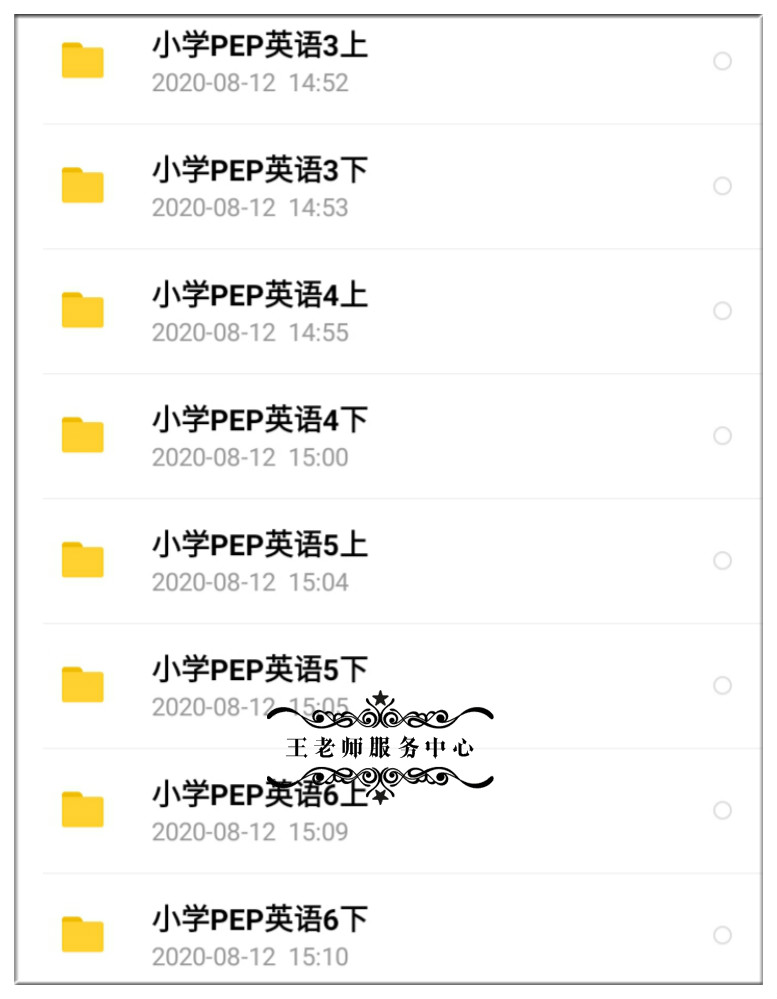Select the 小学PEP英语3上 folder circle
Screen dimensions: 777x999
[722, 61]
